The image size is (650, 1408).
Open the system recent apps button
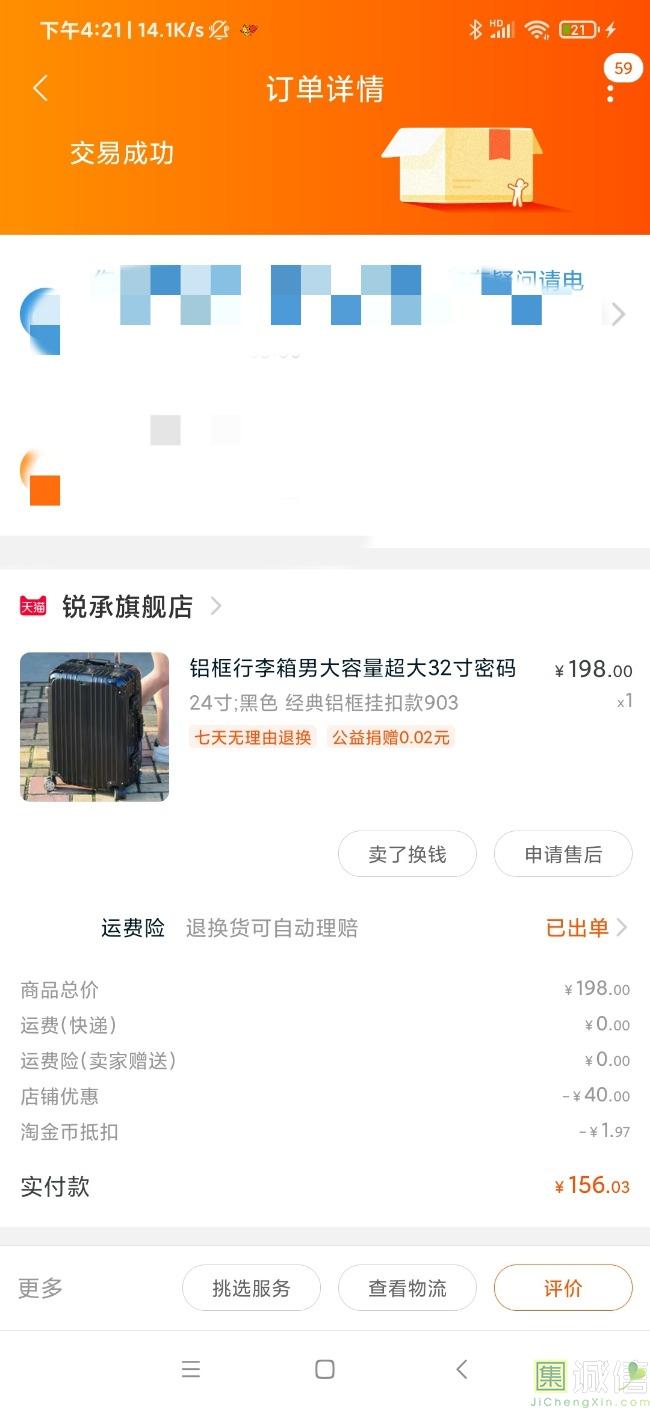coord(191,1369)
